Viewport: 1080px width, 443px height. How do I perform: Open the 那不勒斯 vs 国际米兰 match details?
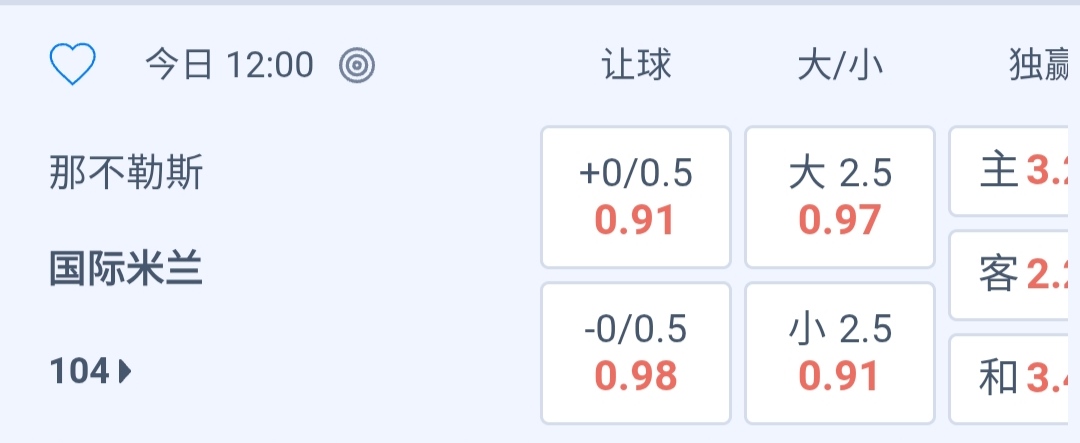pos(127,222)
